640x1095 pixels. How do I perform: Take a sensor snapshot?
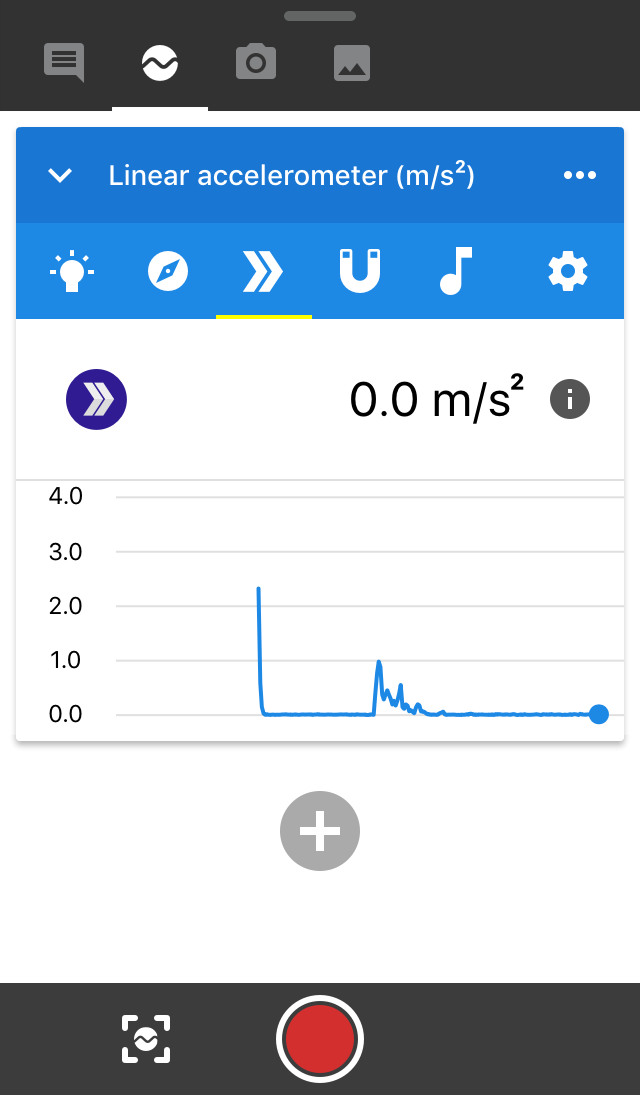point(146,1039)
